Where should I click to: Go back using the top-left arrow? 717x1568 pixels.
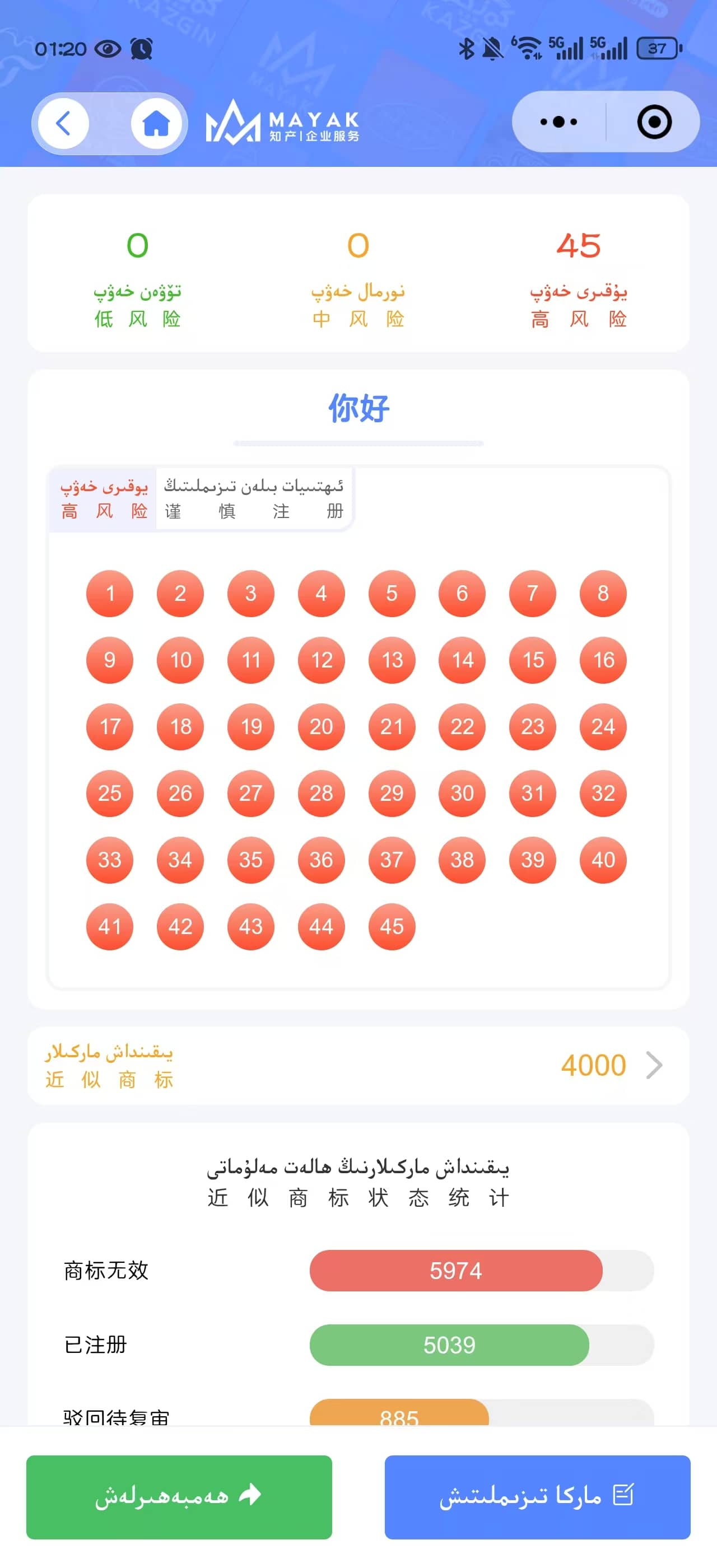(x=63, y=124)
